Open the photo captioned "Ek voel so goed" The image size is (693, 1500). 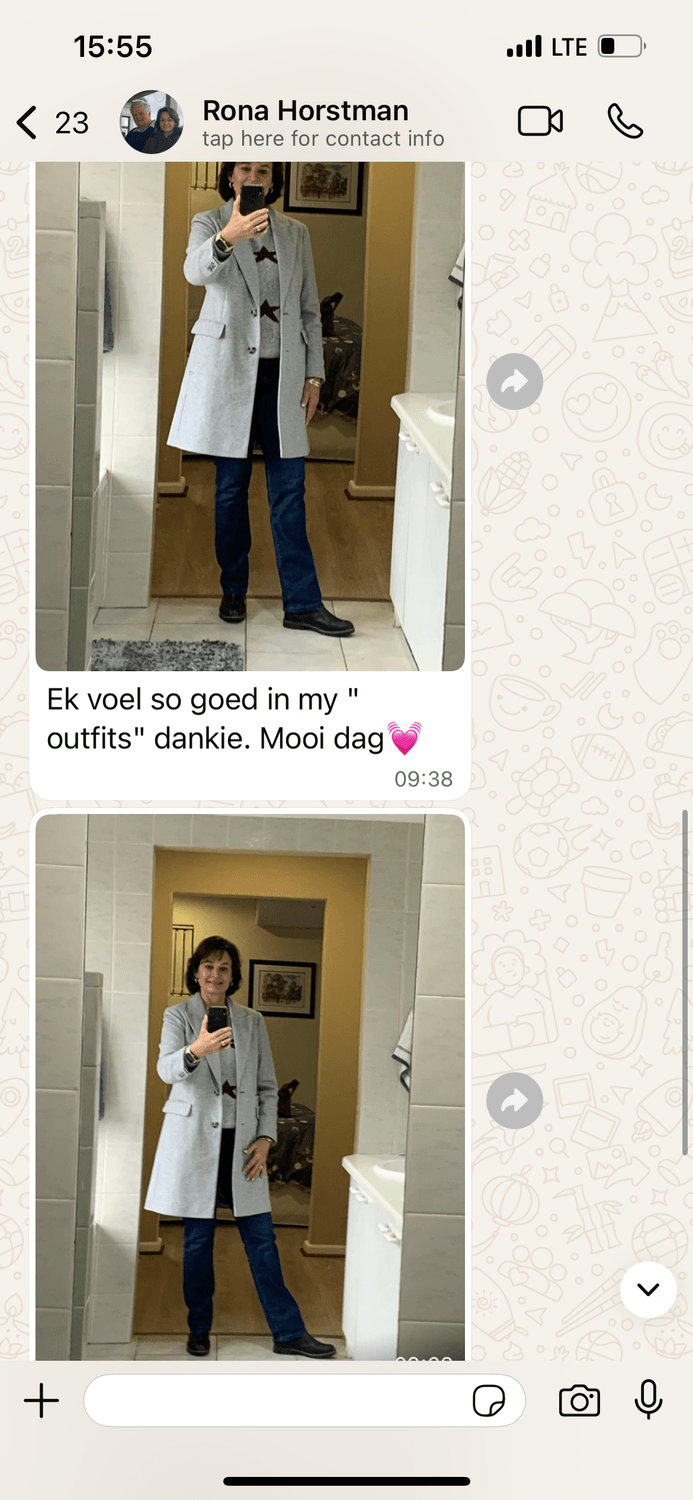click(x=250, y=415)
